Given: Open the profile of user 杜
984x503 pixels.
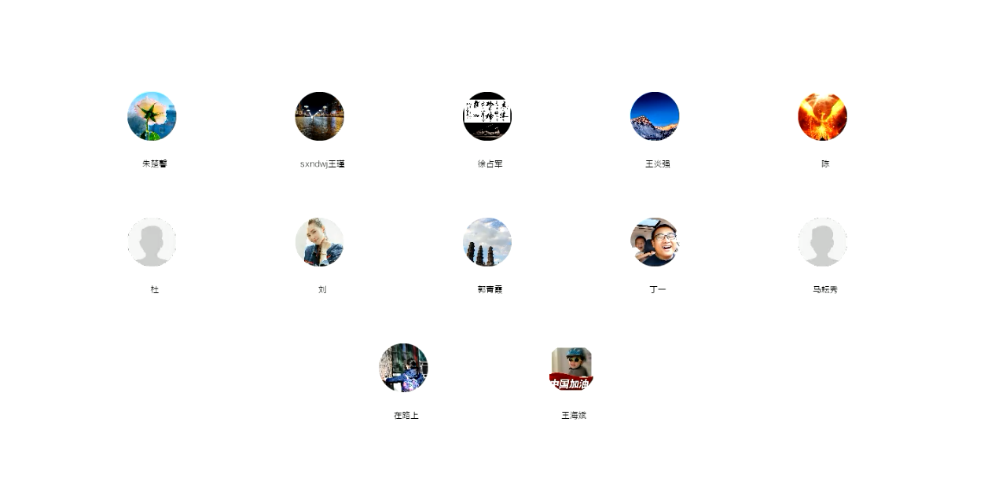Looking at the screenshot, I should pos(152,243).
